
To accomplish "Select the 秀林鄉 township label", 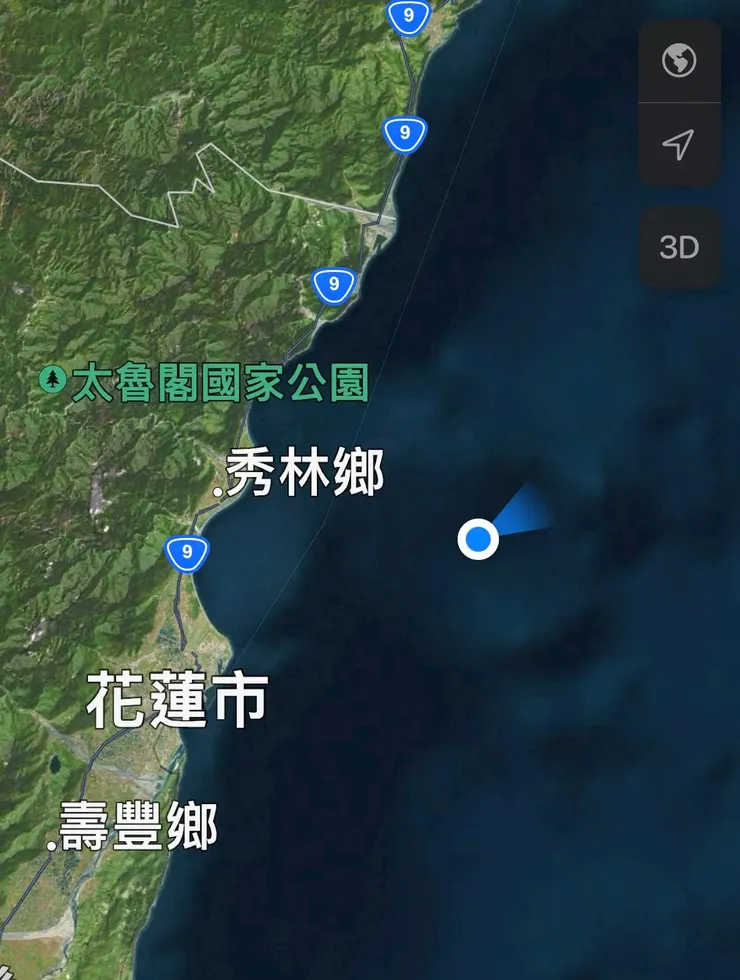I will tap(305, 472).
